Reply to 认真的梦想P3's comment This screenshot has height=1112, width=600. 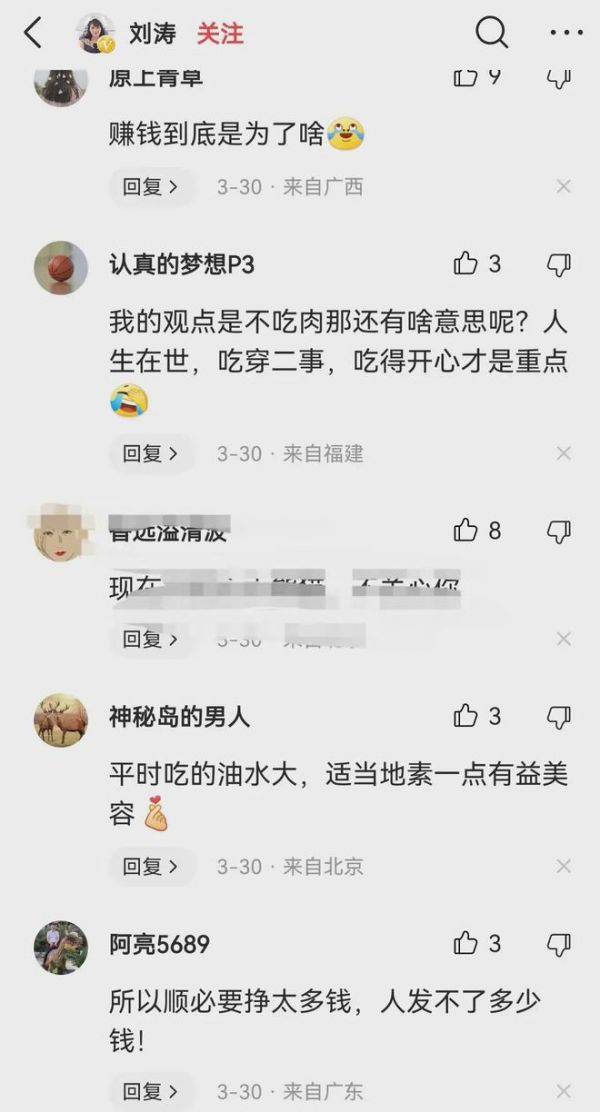151,453
